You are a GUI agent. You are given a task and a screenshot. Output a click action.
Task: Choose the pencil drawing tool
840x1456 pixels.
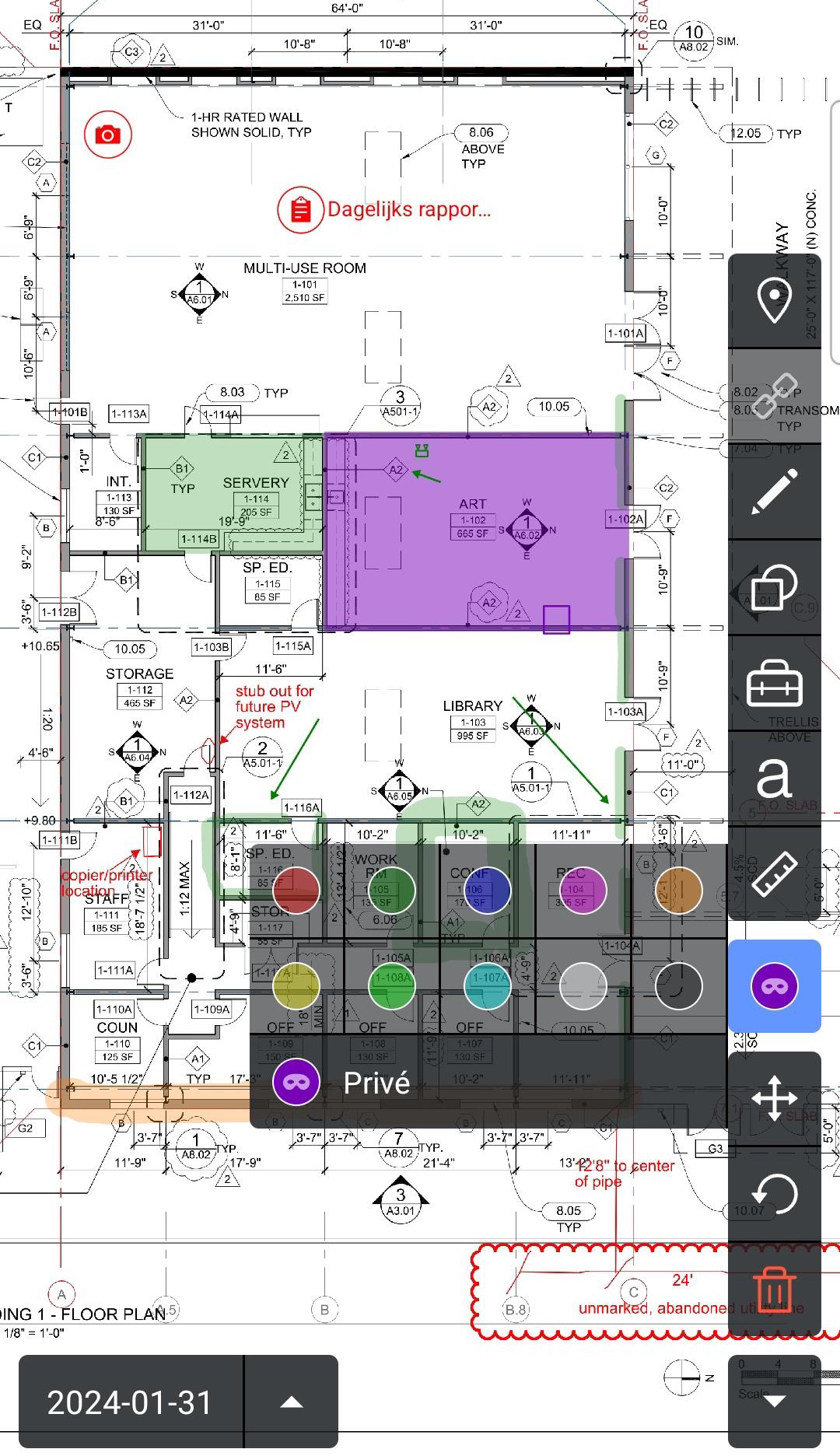[x=775, y=491]
